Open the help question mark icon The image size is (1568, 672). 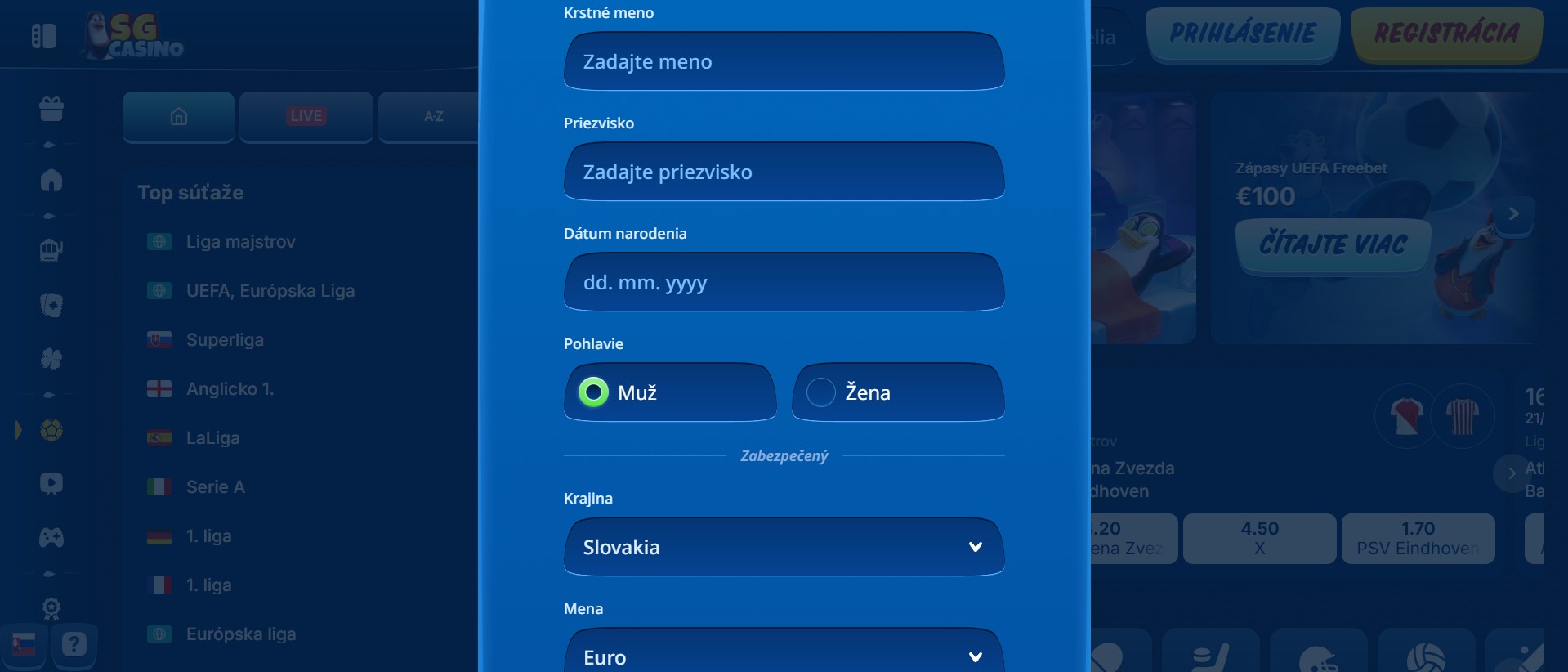74,645
